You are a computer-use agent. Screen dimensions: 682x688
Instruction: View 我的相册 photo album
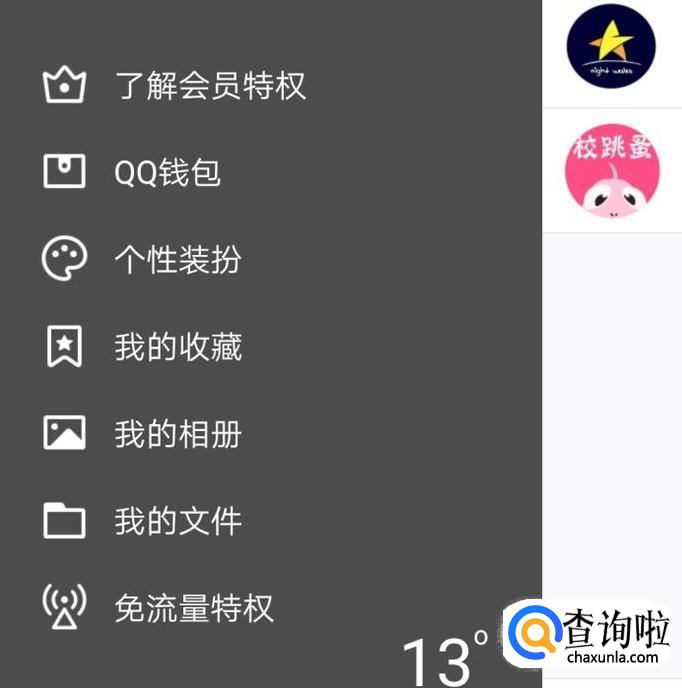pos(177,434)
